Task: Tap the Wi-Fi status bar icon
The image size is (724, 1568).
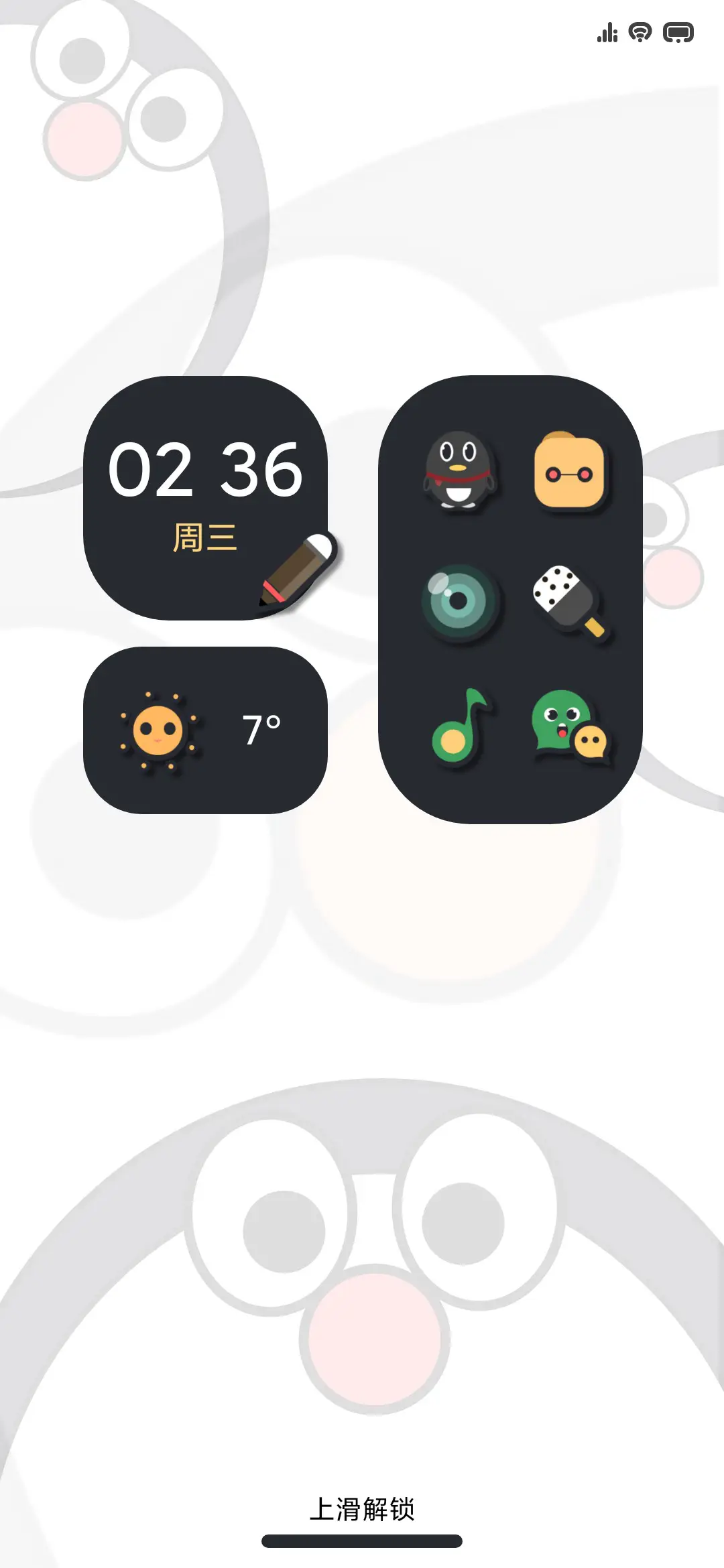Action: point(640,33)
